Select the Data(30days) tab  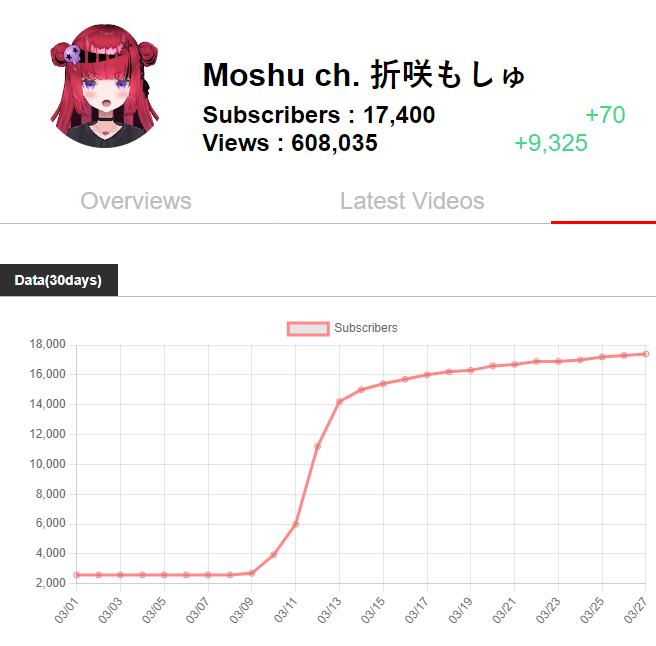pos(59,280)
